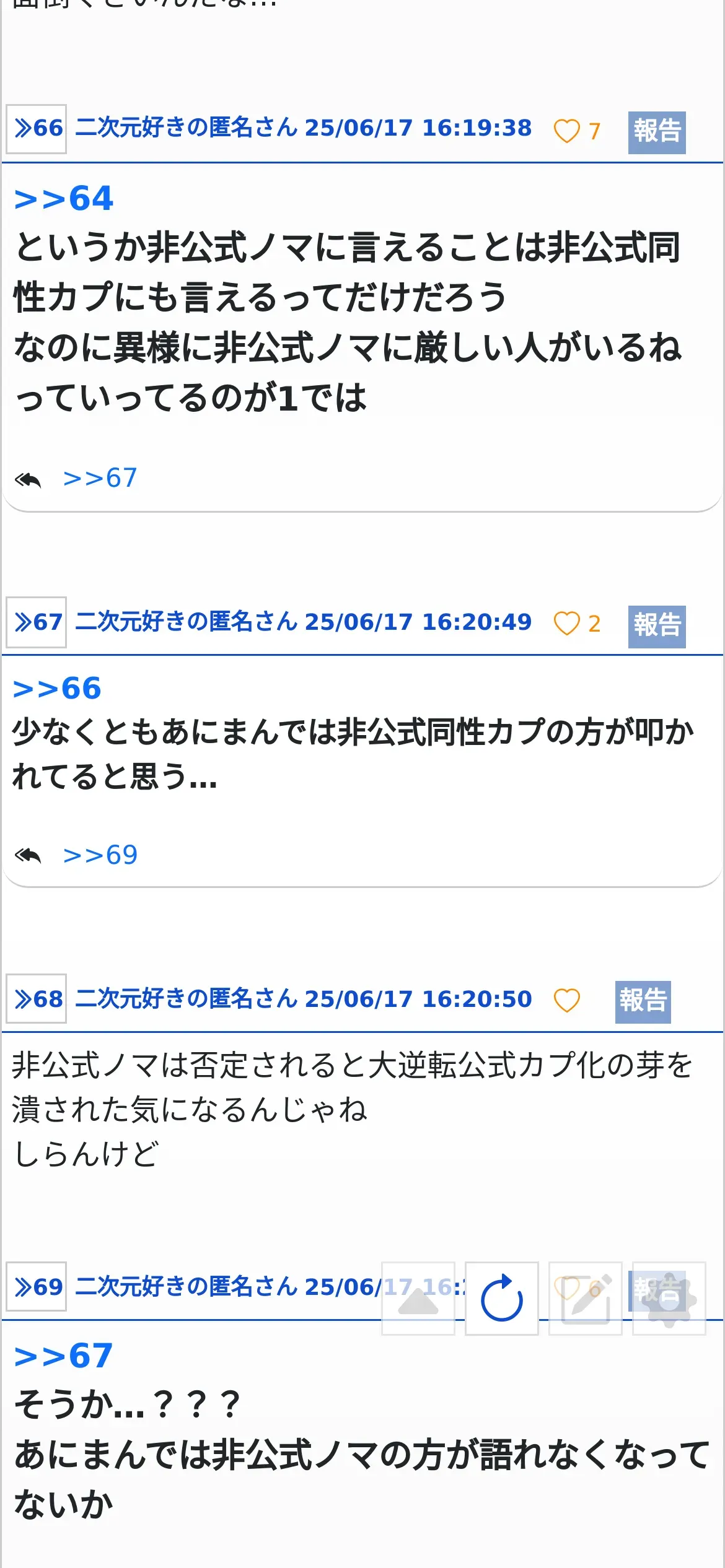Tap post number link >>66
Image resolution: width=725 pixels, height=1568 pixels.
pos(37,129)
